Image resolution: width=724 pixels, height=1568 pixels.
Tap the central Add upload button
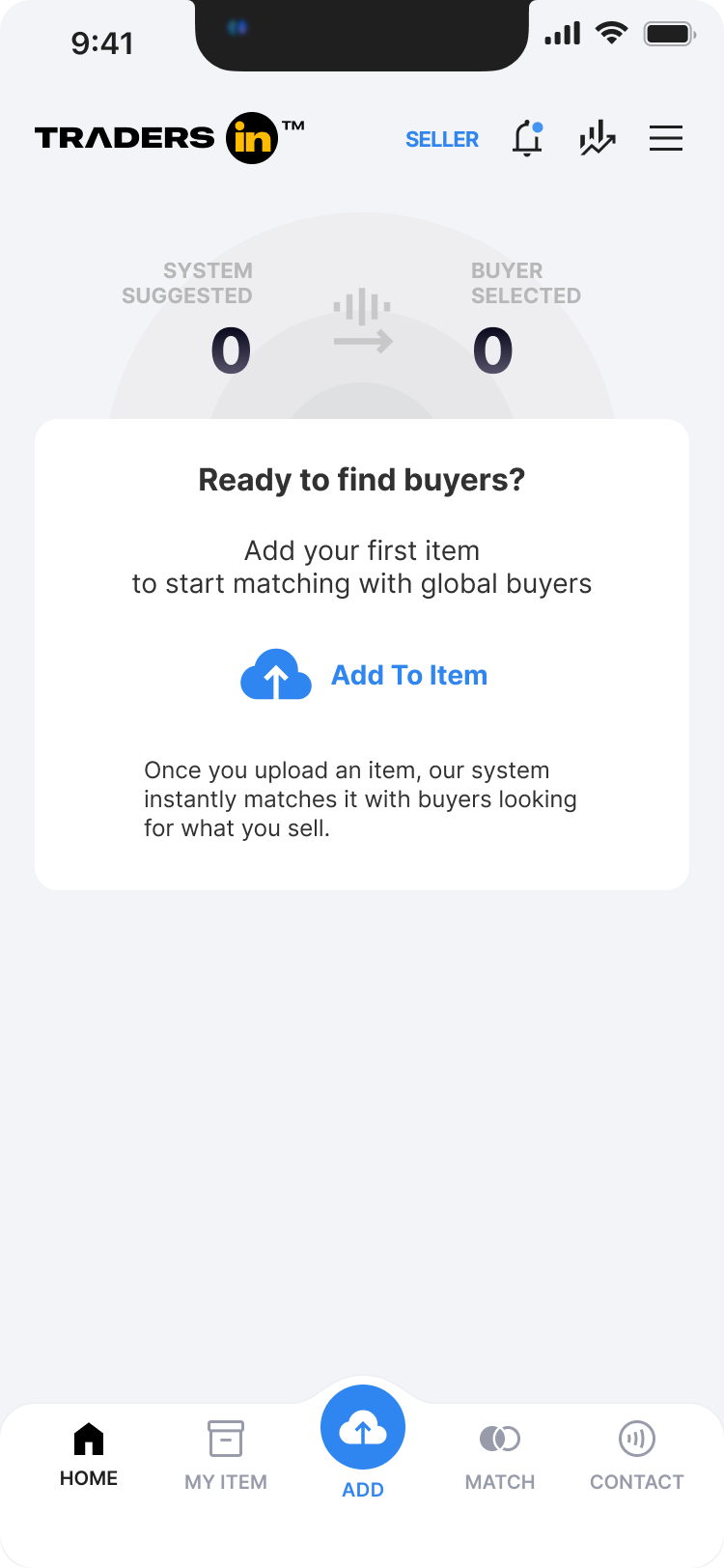363,1429
